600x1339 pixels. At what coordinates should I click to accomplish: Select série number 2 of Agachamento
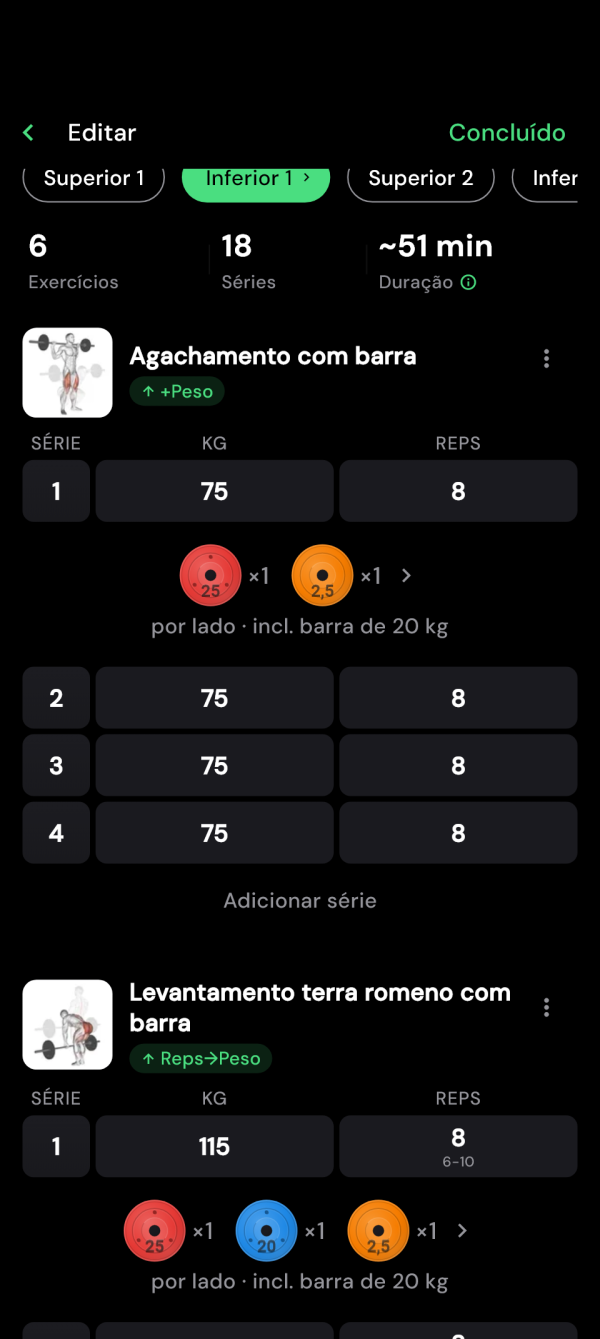coord(56,698)
